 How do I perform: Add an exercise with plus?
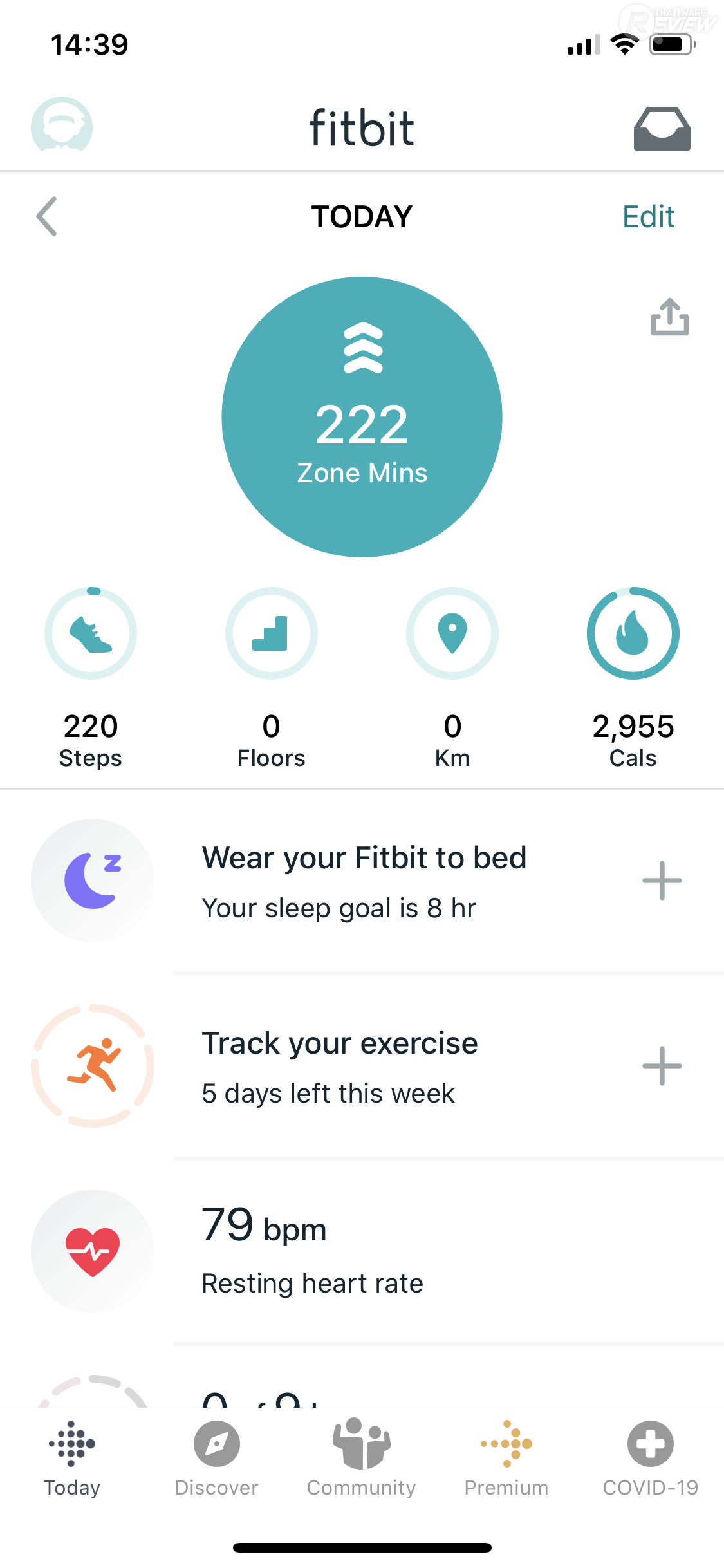(662, 1066)
